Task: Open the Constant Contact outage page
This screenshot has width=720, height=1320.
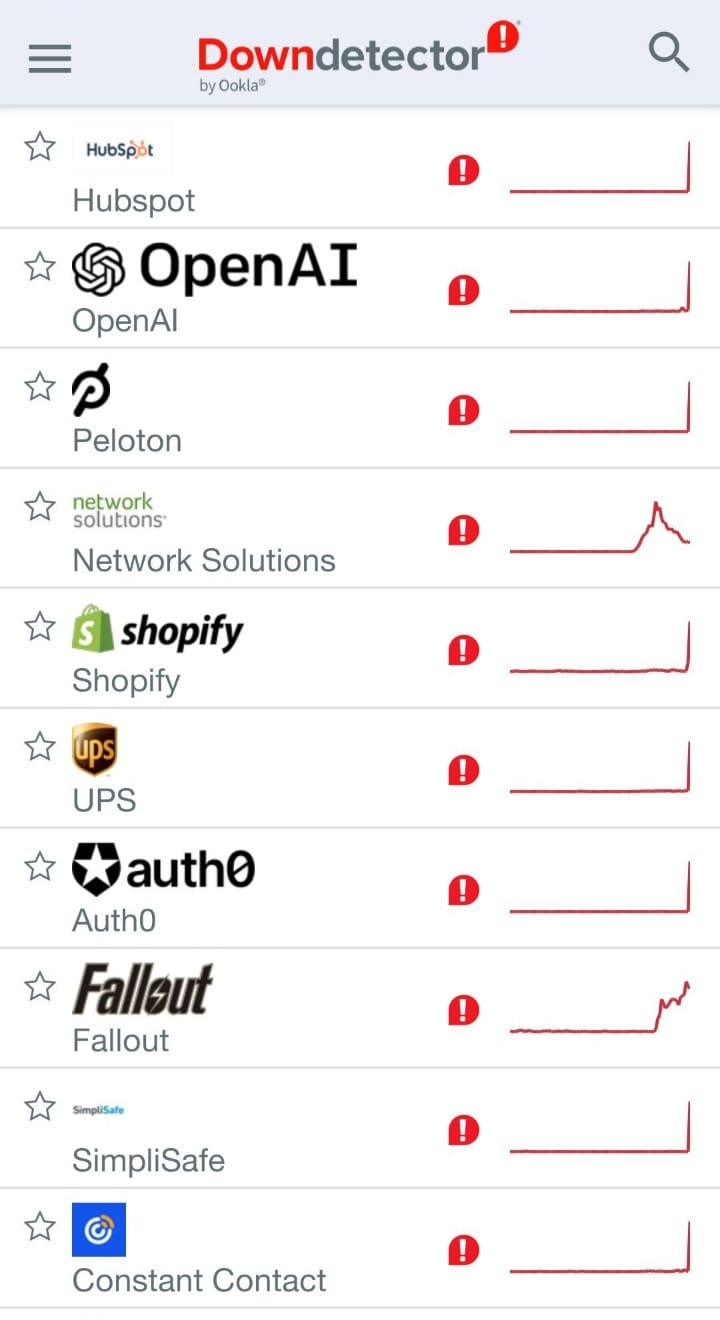Action: pyautogui.click(x=199, y=1280)
